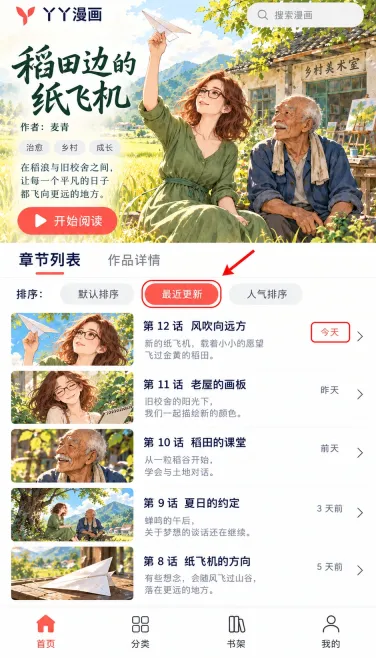Screen dimensions: 376x658
Task: Open chapter 第 9 话 夏日的约定
Action: pyautogui.click(x=188, y=514)
